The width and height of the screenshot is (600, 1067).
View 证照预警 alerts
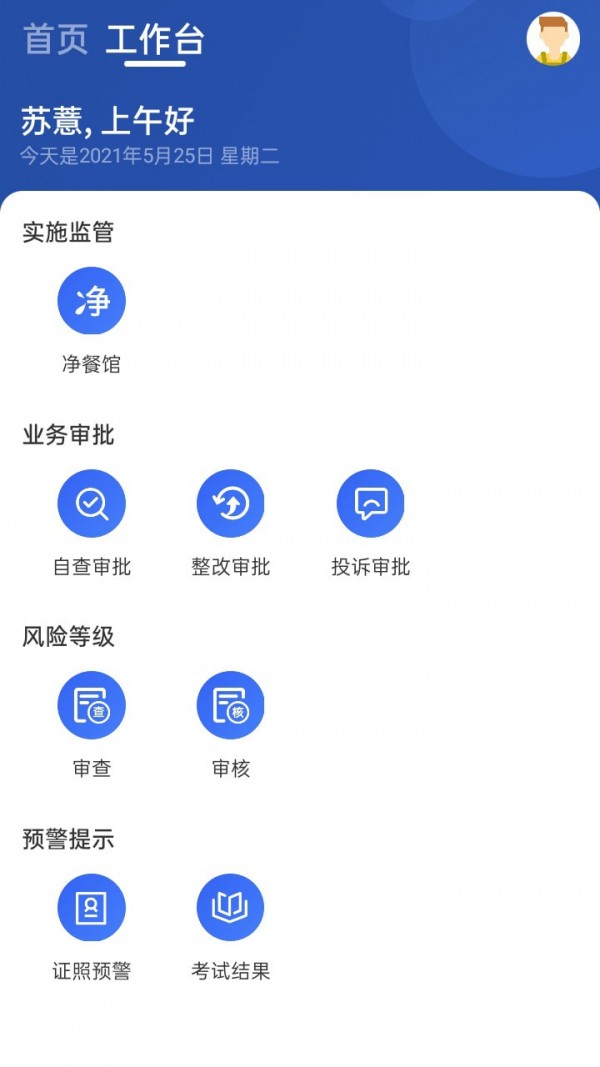[x=91, y=908]
